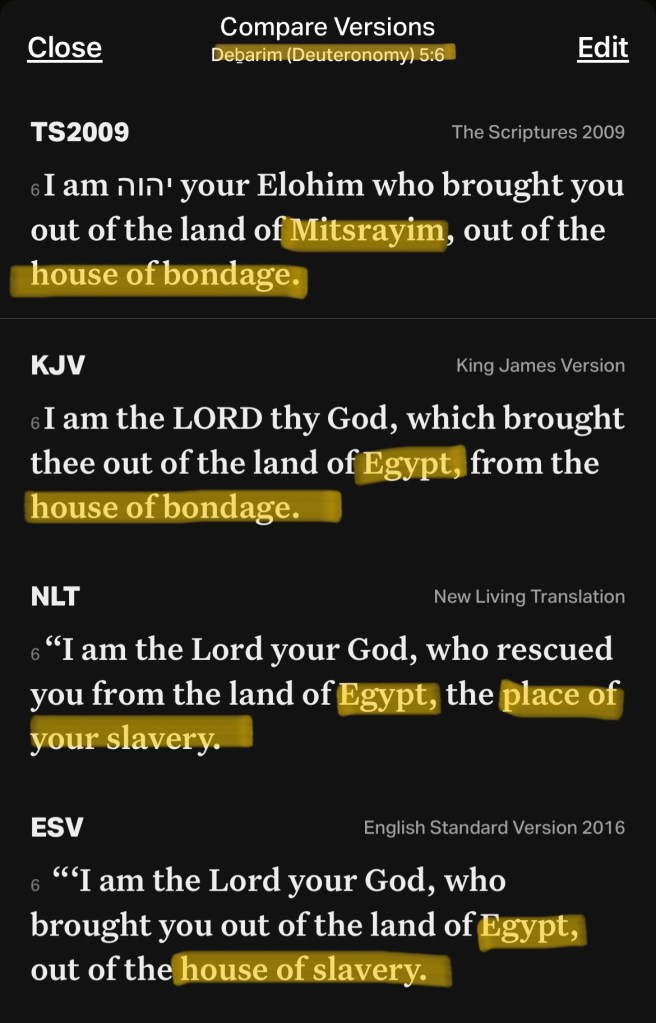Screen dimensions: 656x1023
Task: Select the NLT translation entry
Action: (55, 597)
